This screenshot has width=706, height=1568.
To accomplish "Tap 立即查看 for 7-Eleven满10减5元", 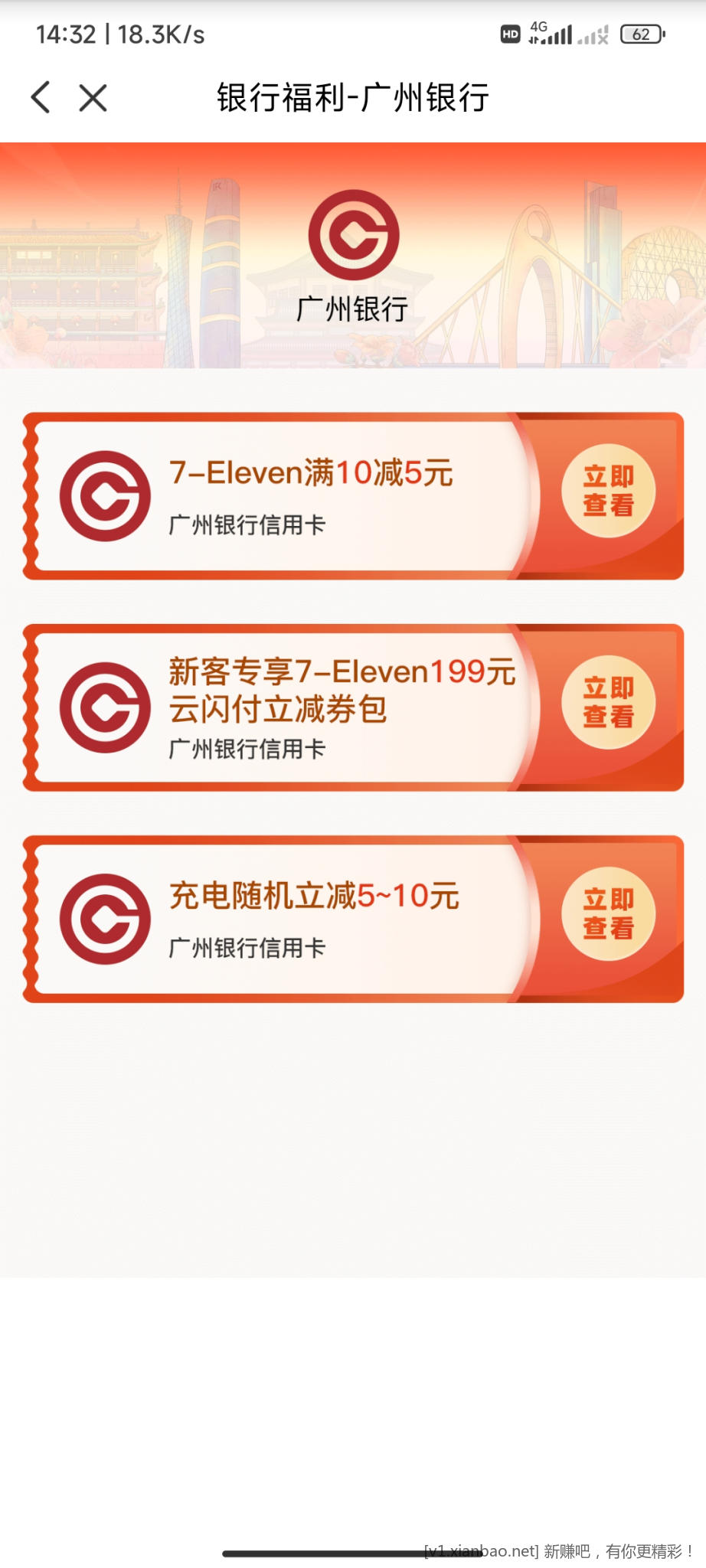I will [x=608, y=491].
